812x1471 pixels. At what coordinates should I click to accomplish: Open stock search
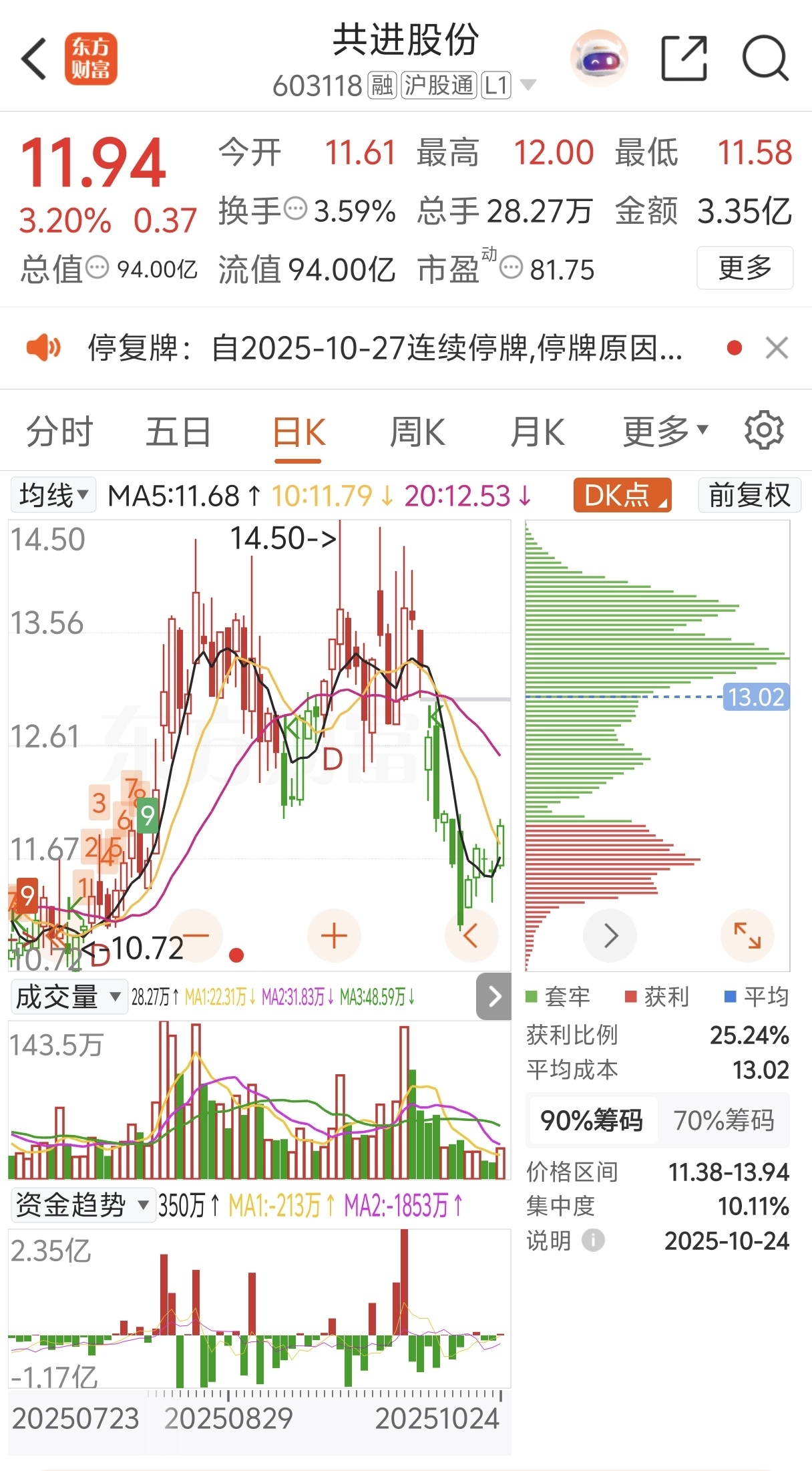click(765, 59)
